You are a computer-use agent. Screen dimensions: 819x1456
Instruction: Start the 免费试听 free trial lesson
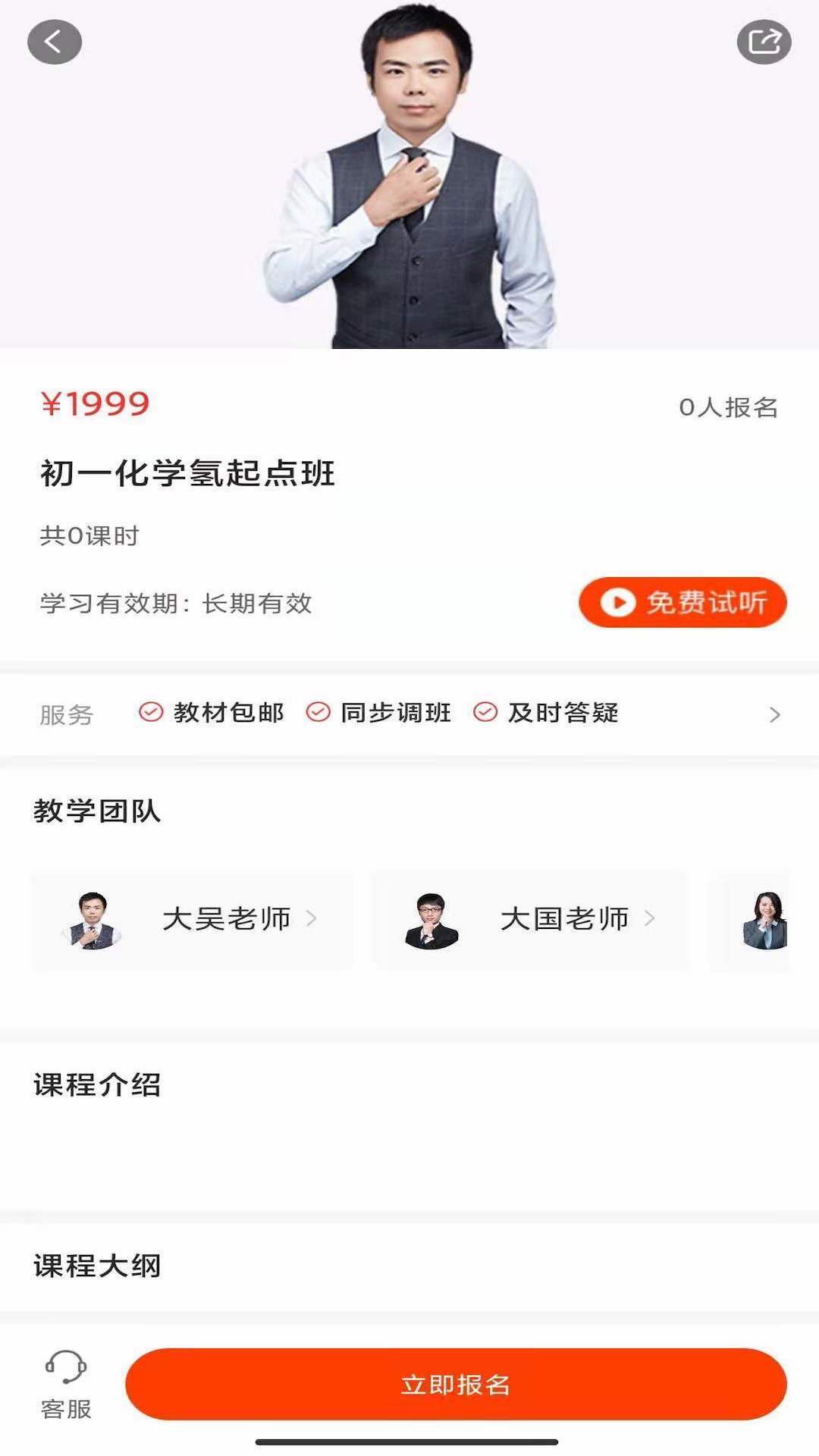click(x=682, y=603)
